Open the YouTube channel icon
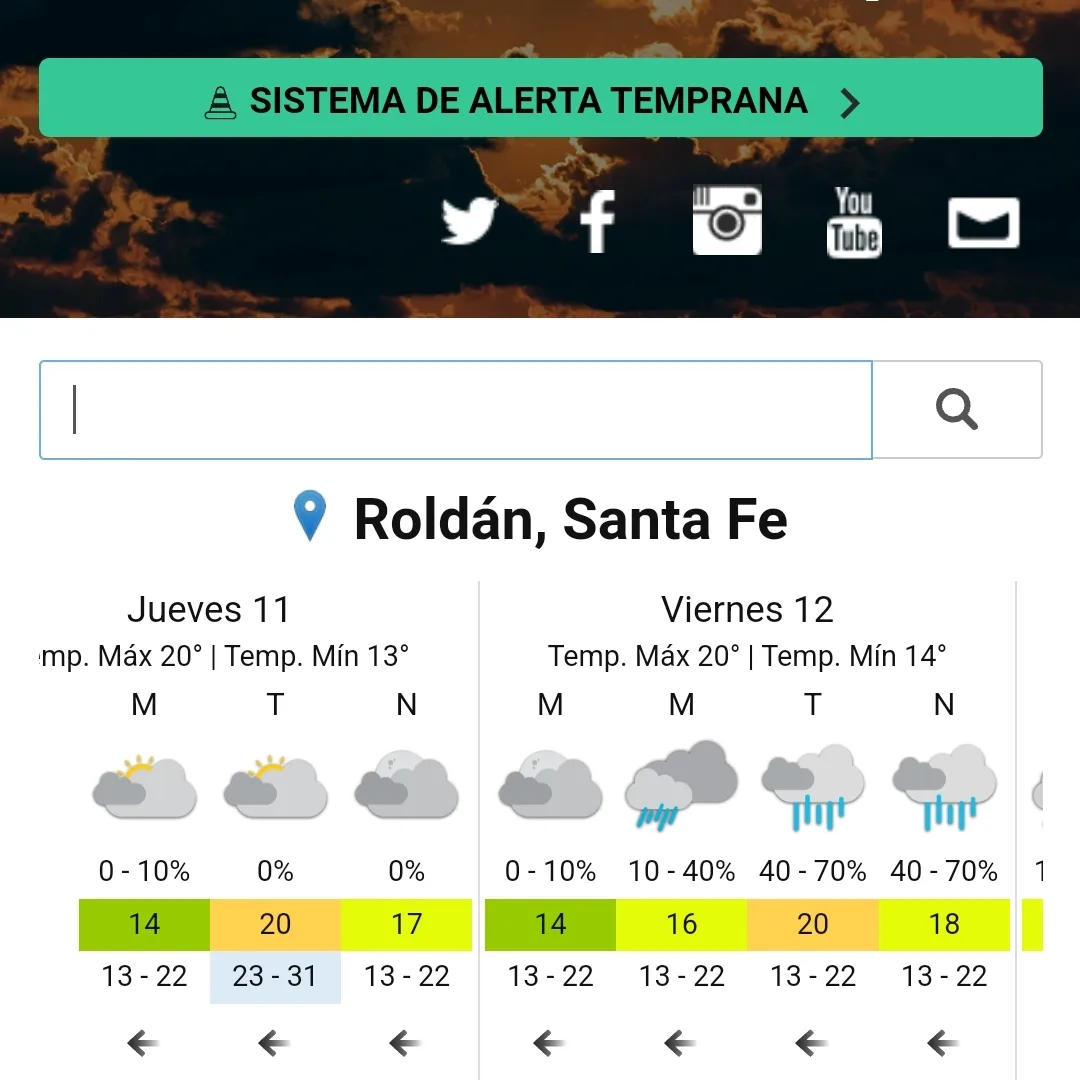This screenshot has width=1080, height=1080. pos(854,222)
